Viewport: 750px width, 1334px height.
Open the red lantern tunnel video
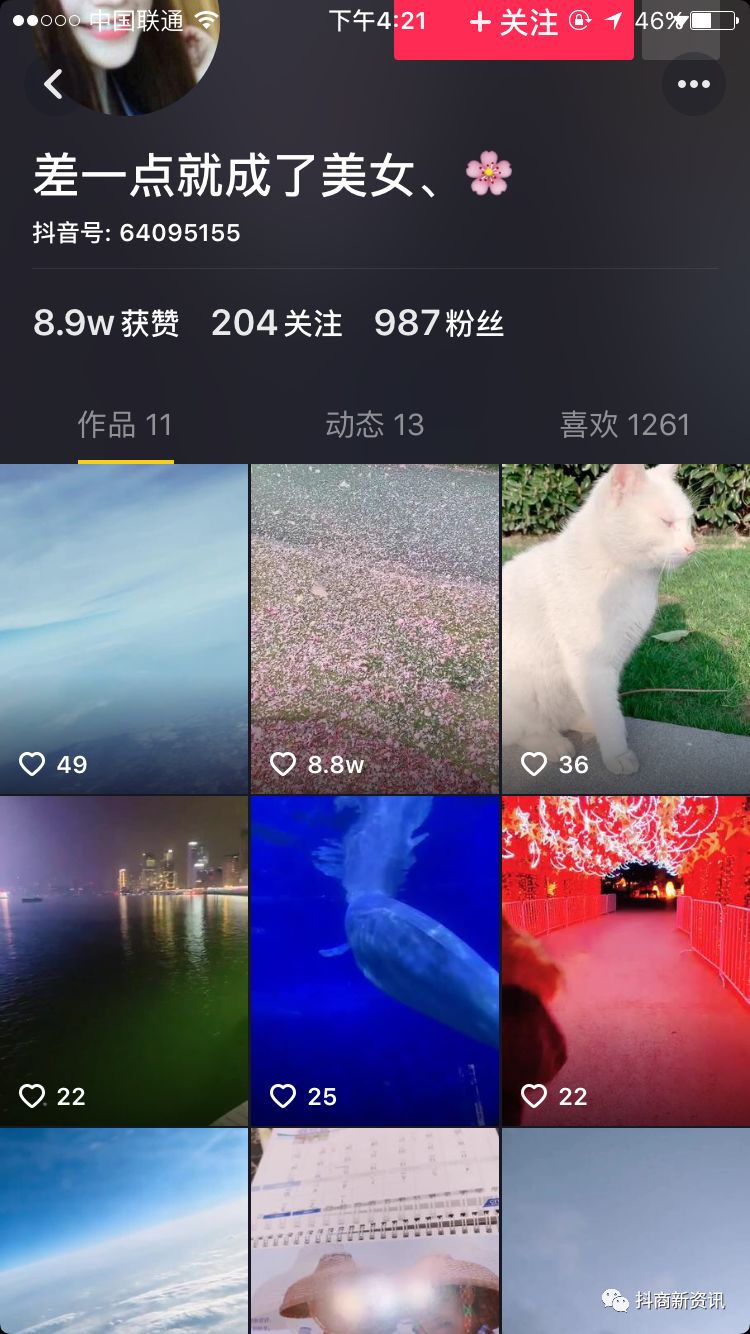coord(625,960)
